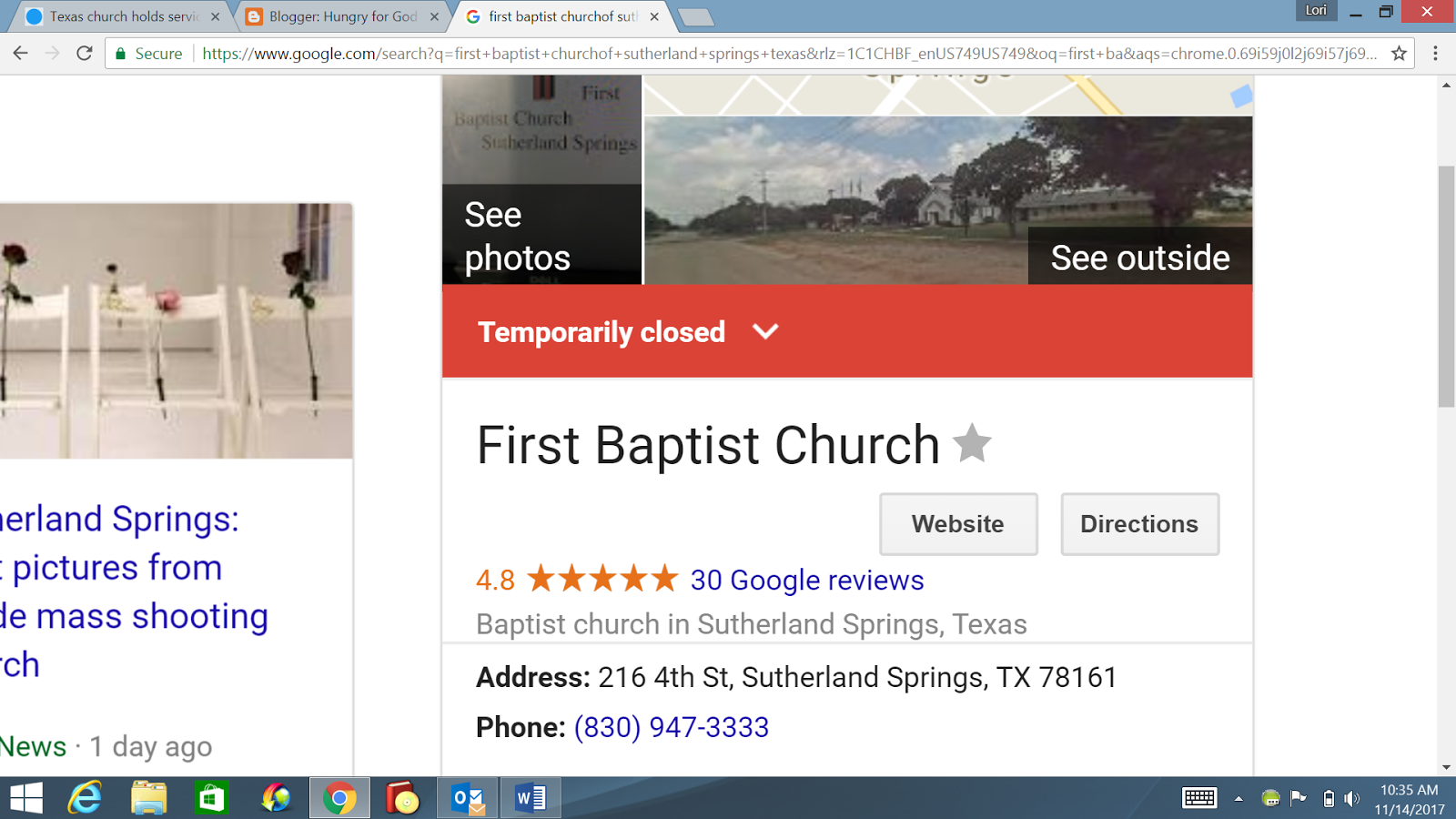The width and height of the screenshot is (1456, 819).
Task: Read the 30 Google reviews
Action: click(x=806, y=580)
